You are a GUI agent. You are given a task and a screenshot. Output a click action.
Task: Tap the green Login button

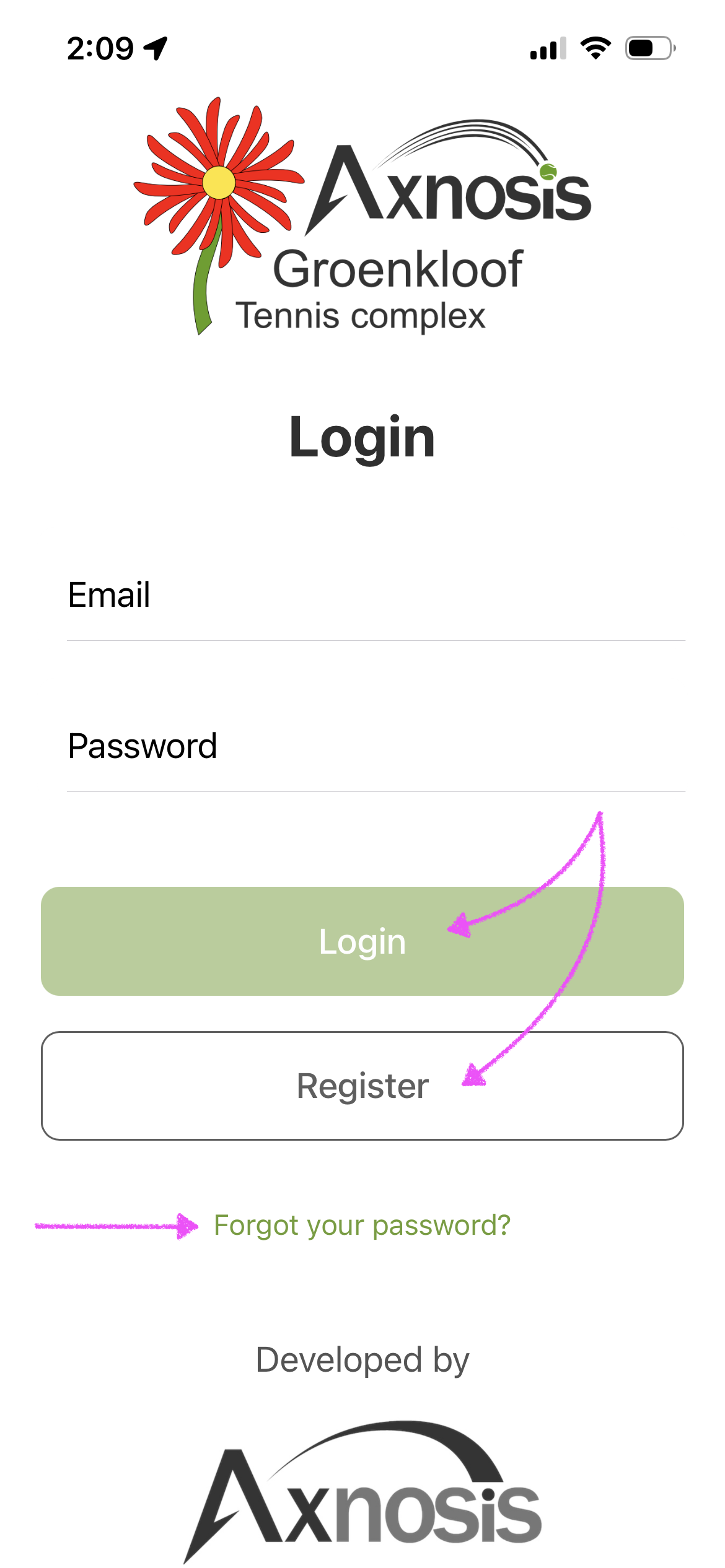click(362, 941)
